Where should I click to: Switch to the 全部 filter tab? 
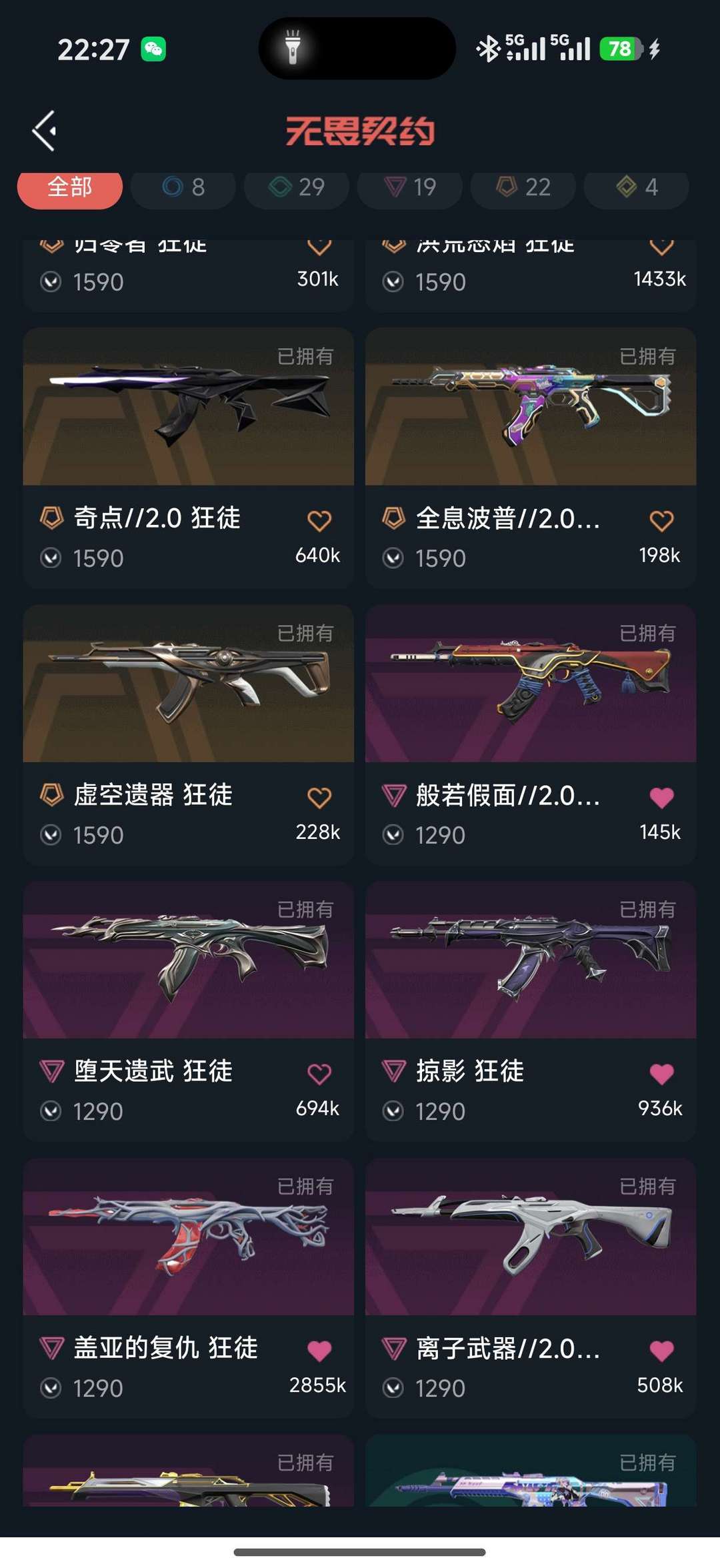click(x=69, y=188)
